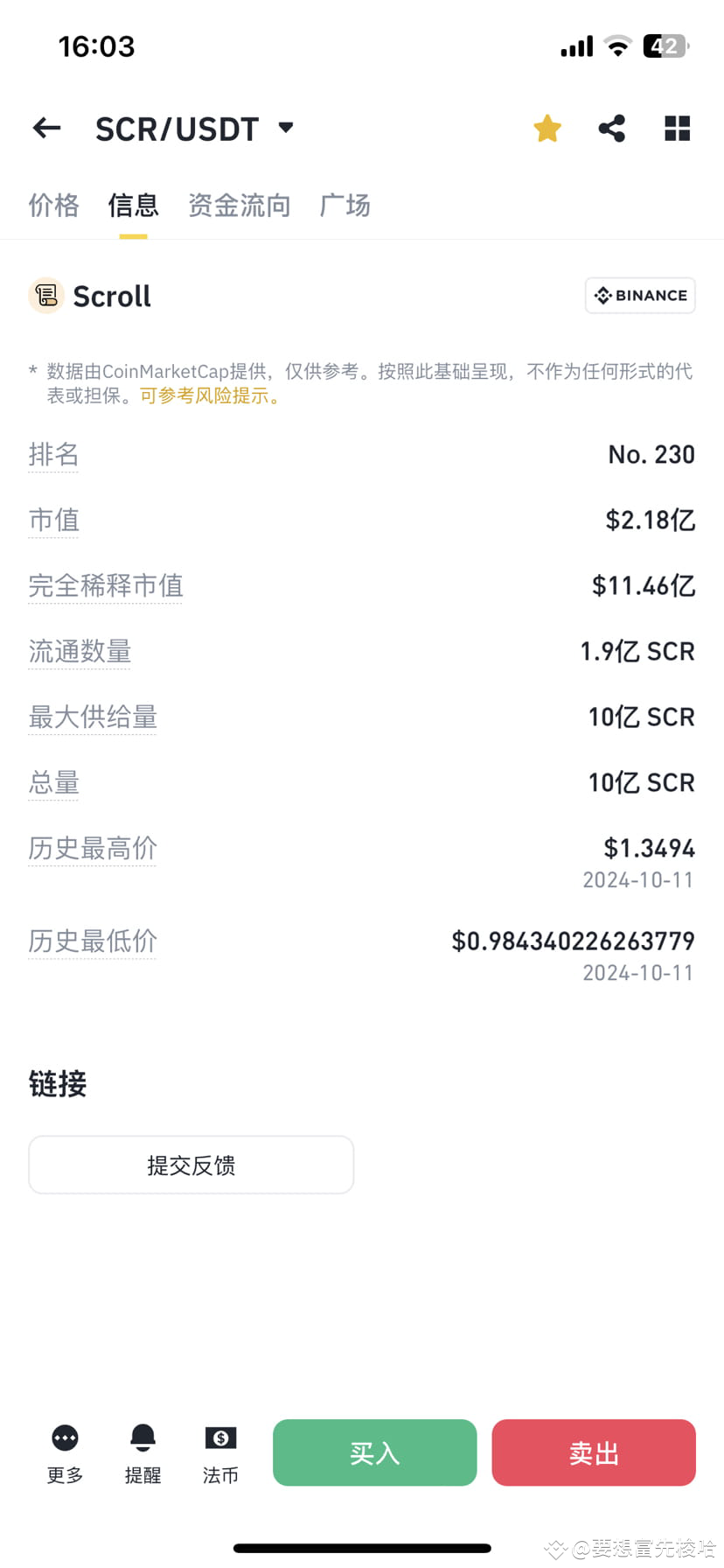
Task: Click the grid layout icon top right
Action: pyautogui.click(x=677, y=128)
